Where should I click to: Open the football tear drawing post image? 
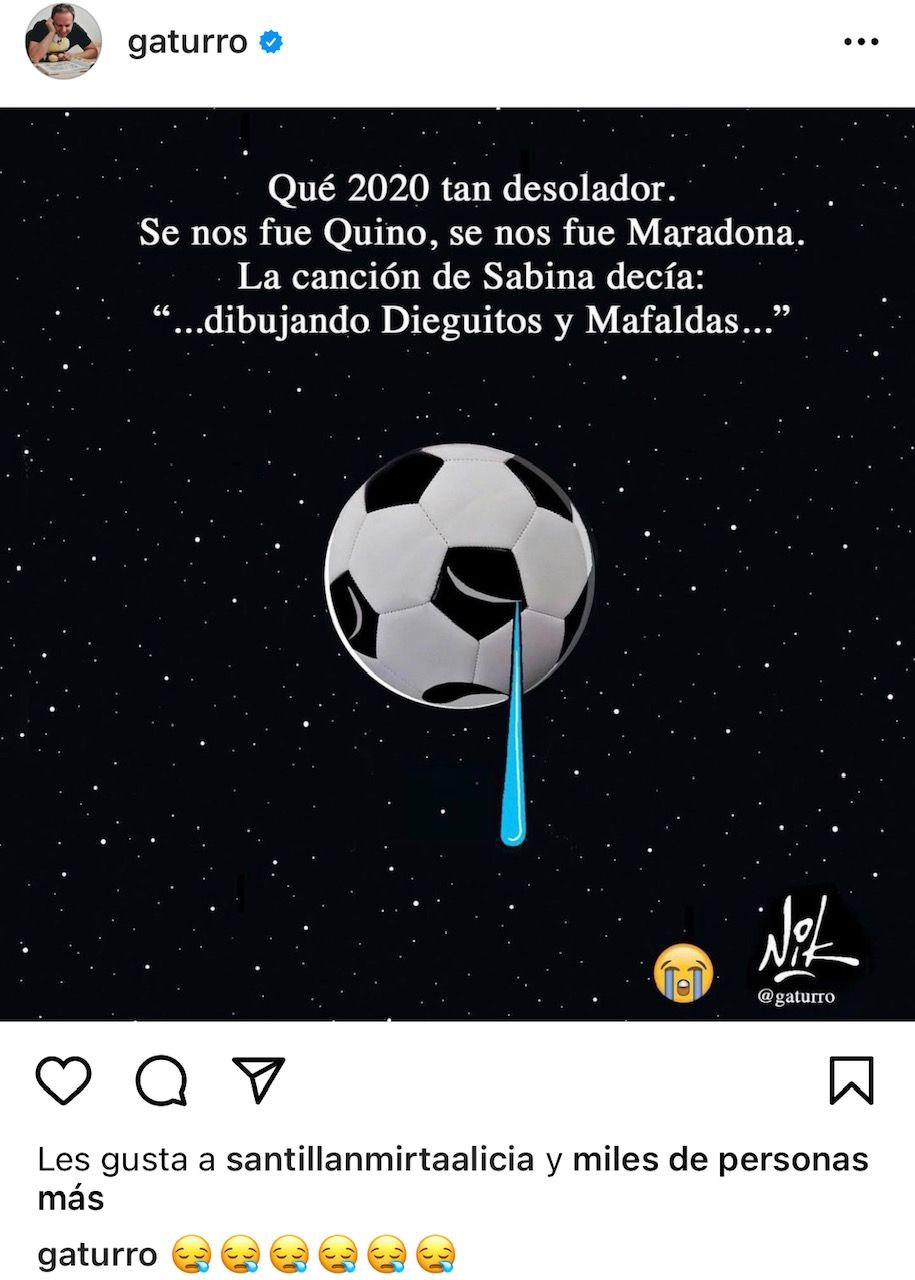457,564
